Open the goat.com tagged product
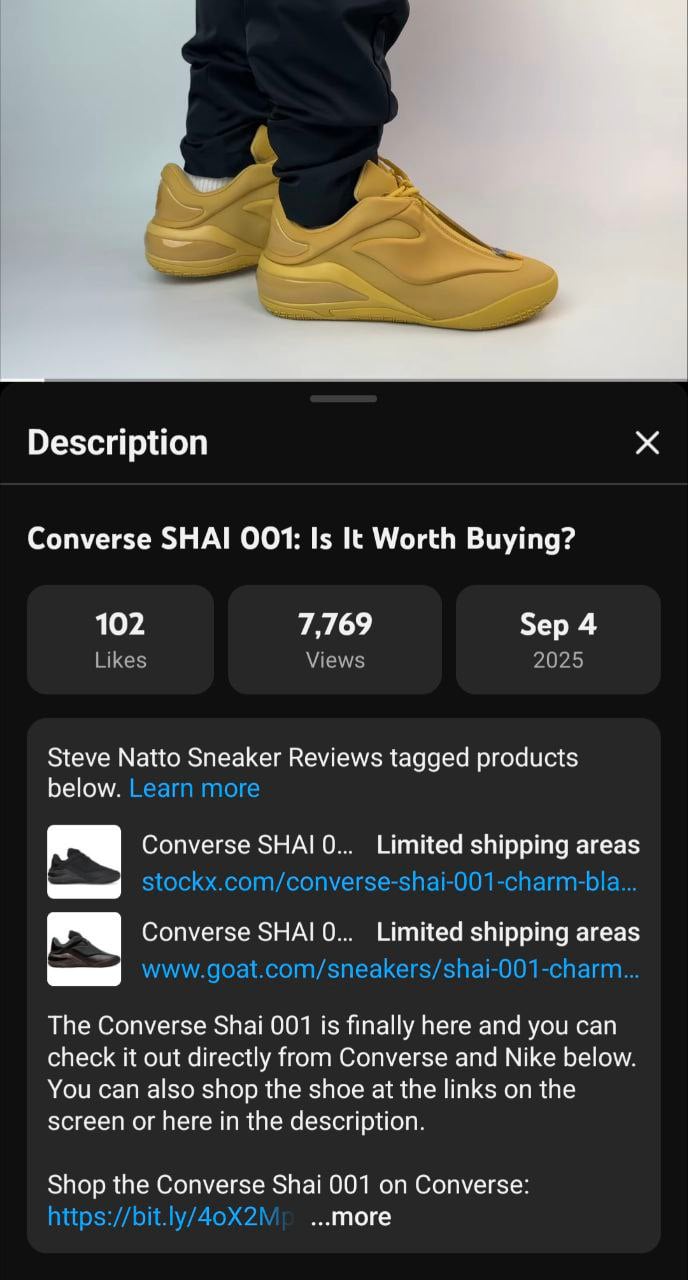The height and width of the screenshot is (1280, 688). [x=389, y=969]
